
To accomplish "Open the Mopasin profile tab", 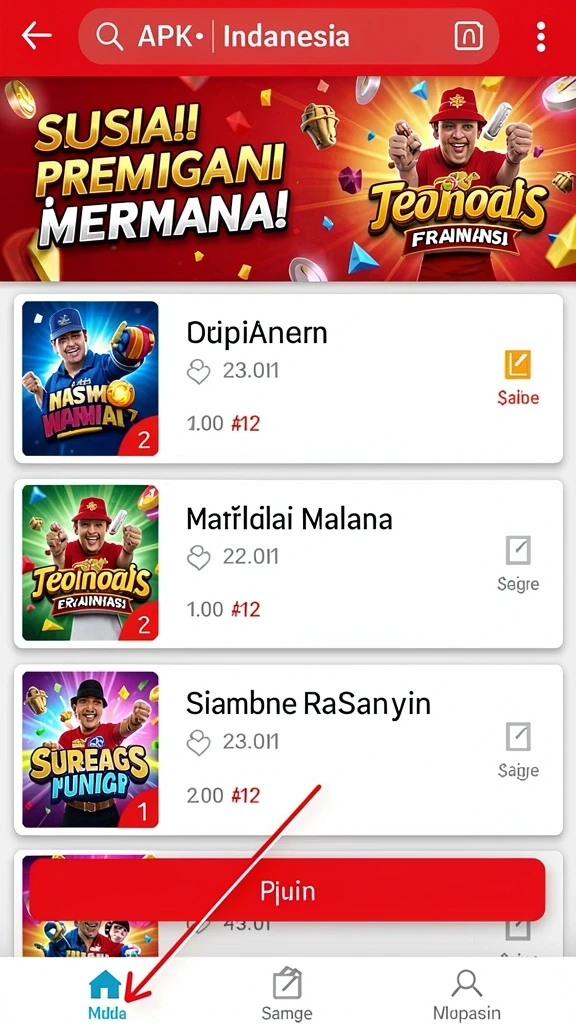I will (467, 995).
